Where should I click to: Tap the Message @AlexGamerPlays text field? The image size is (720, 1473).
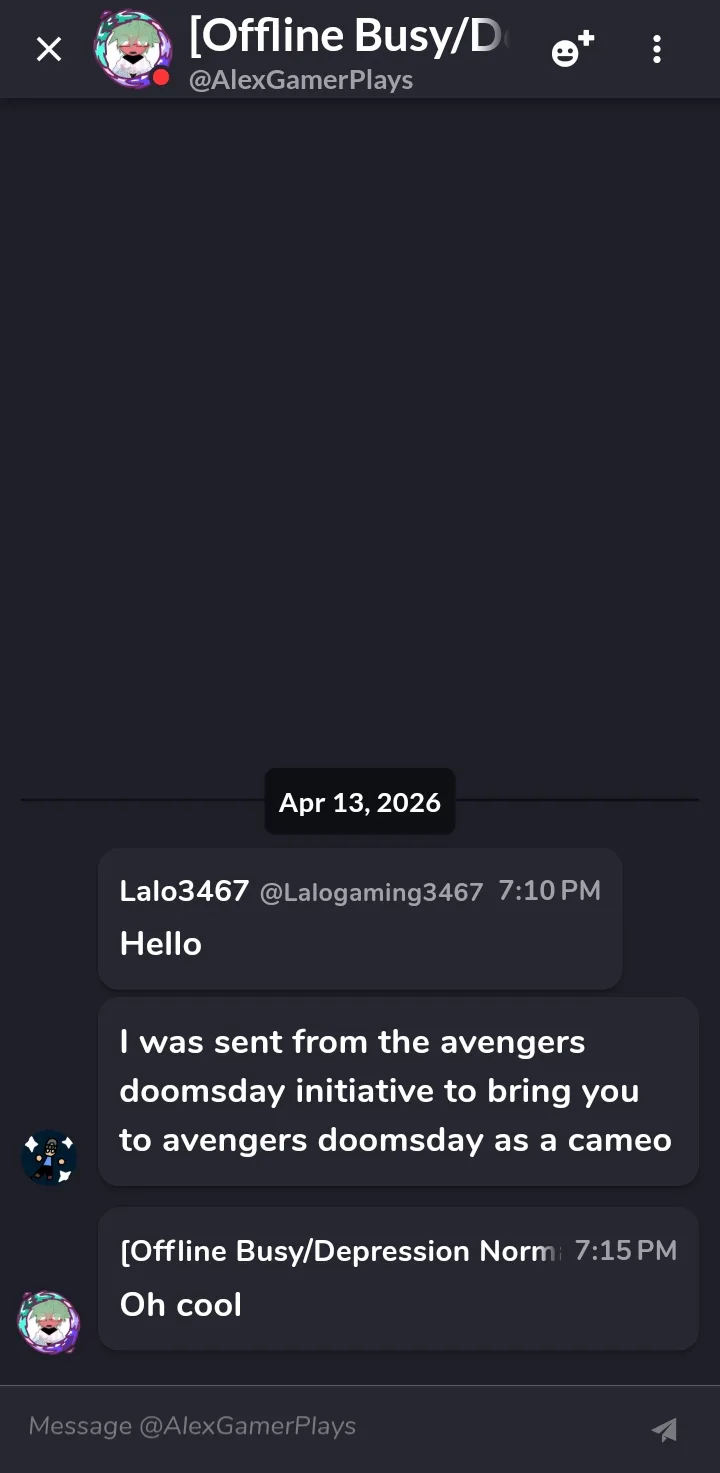click(320, 1426)
